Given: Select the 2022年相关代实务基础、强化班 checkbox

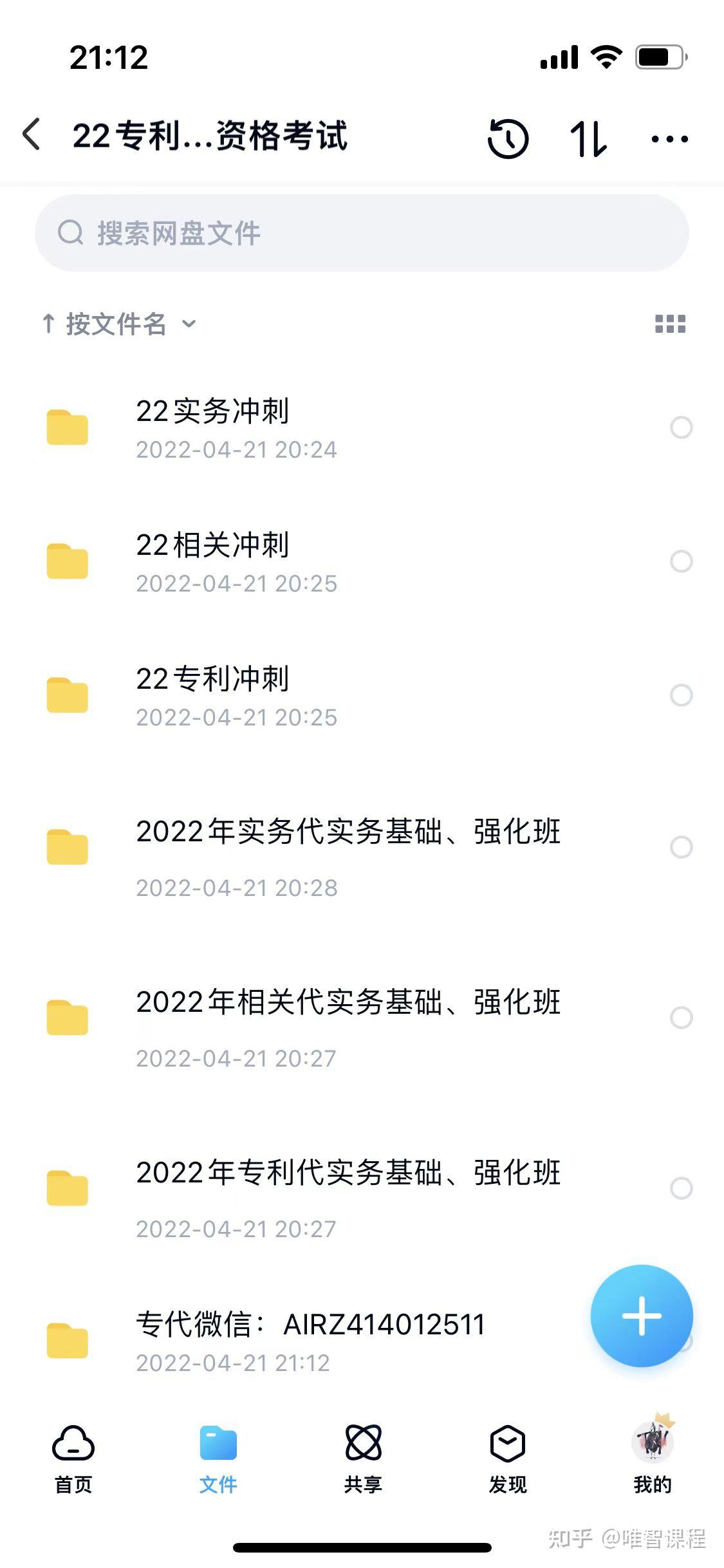Looking at the screenshot, I should pyautogui.click(x=681, y=1018).
